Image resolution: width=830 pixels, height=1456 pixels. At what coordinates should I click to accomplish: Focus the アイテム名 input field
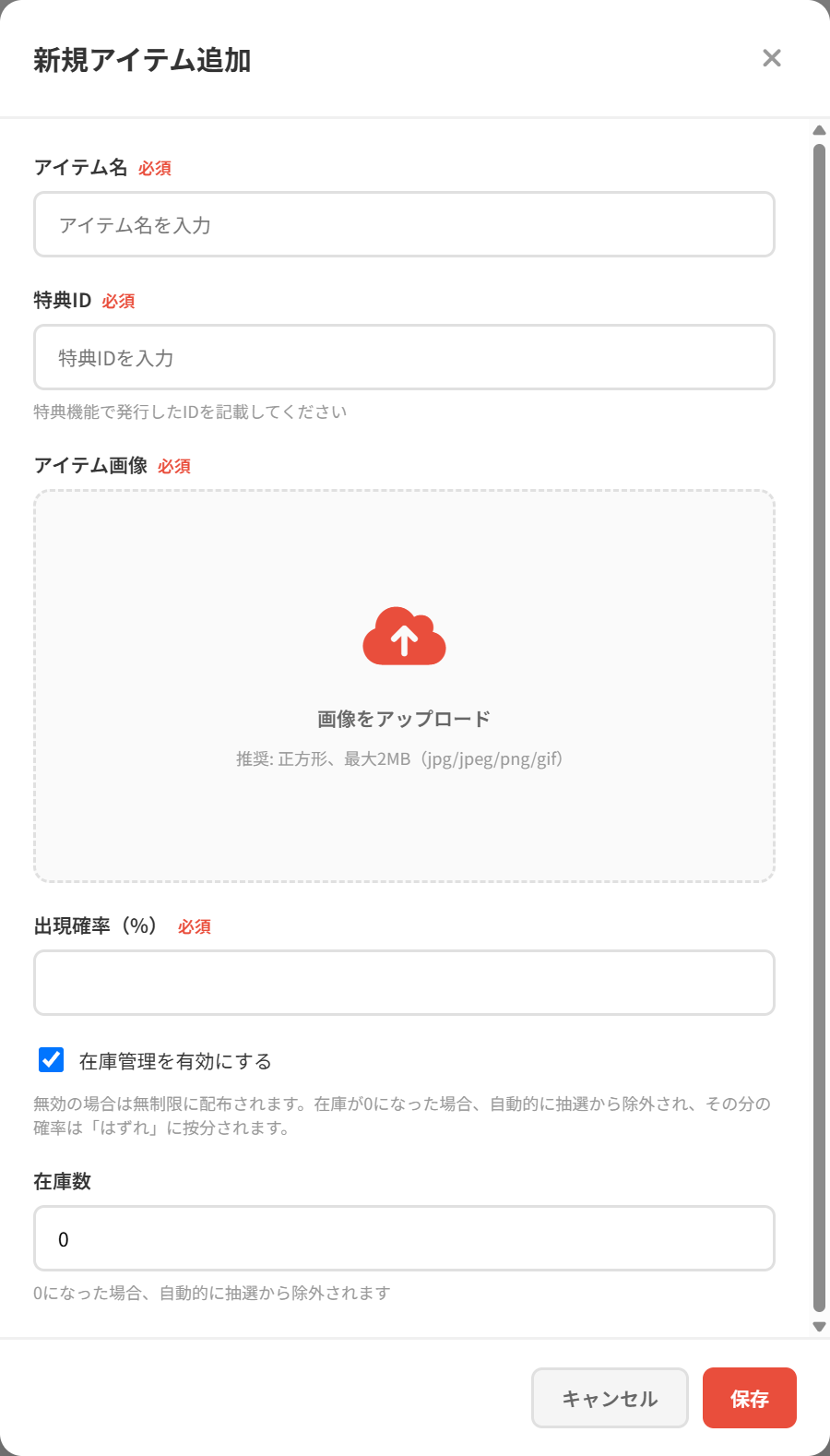[404, 224]
